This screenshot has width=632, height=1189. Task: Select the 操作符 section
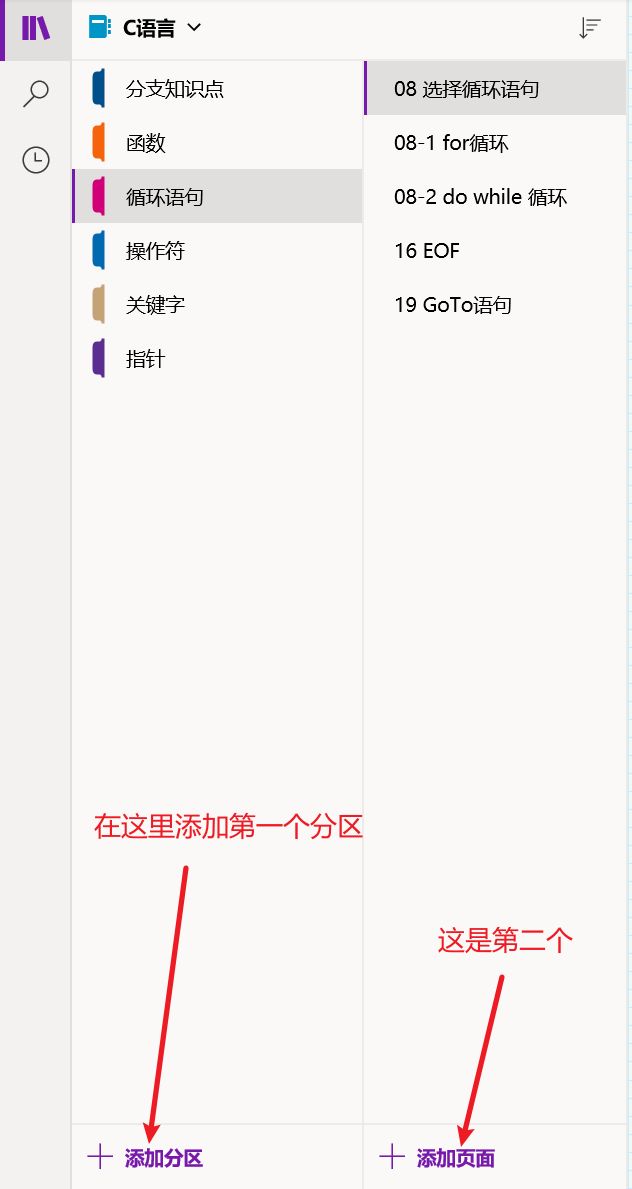coord(217,250)
